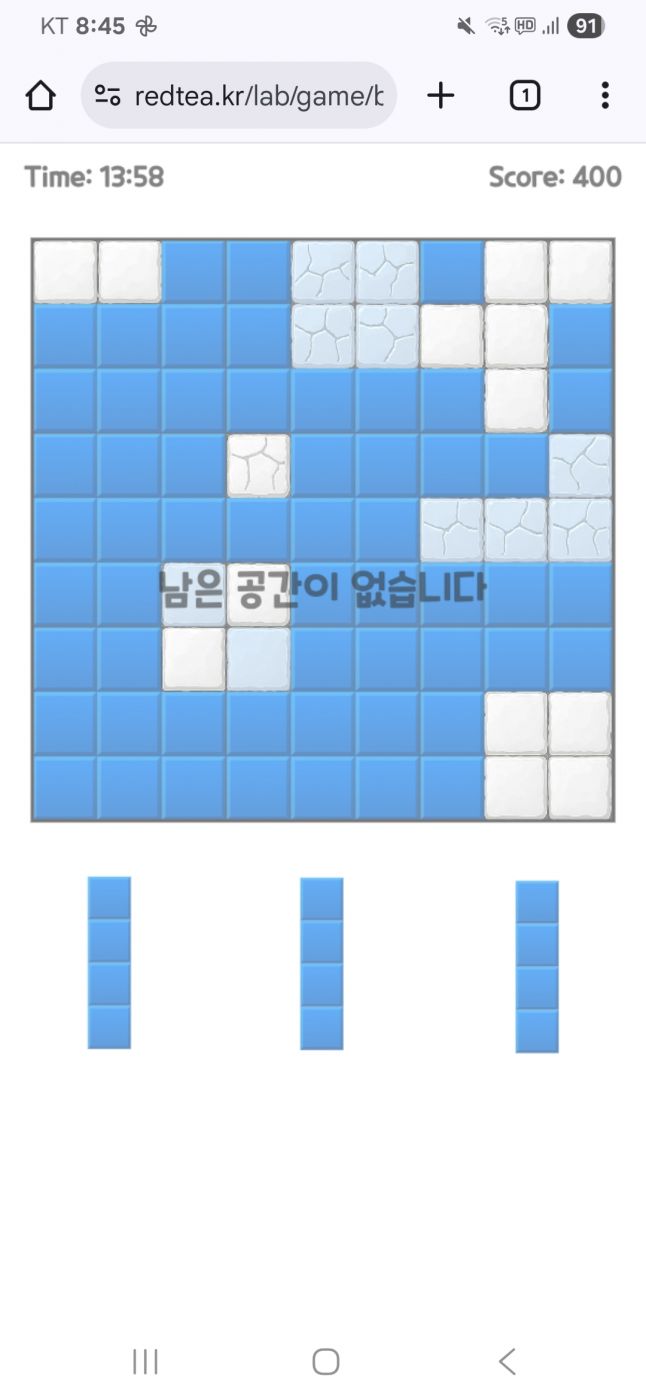Go to the browser home page

point(40,96)
